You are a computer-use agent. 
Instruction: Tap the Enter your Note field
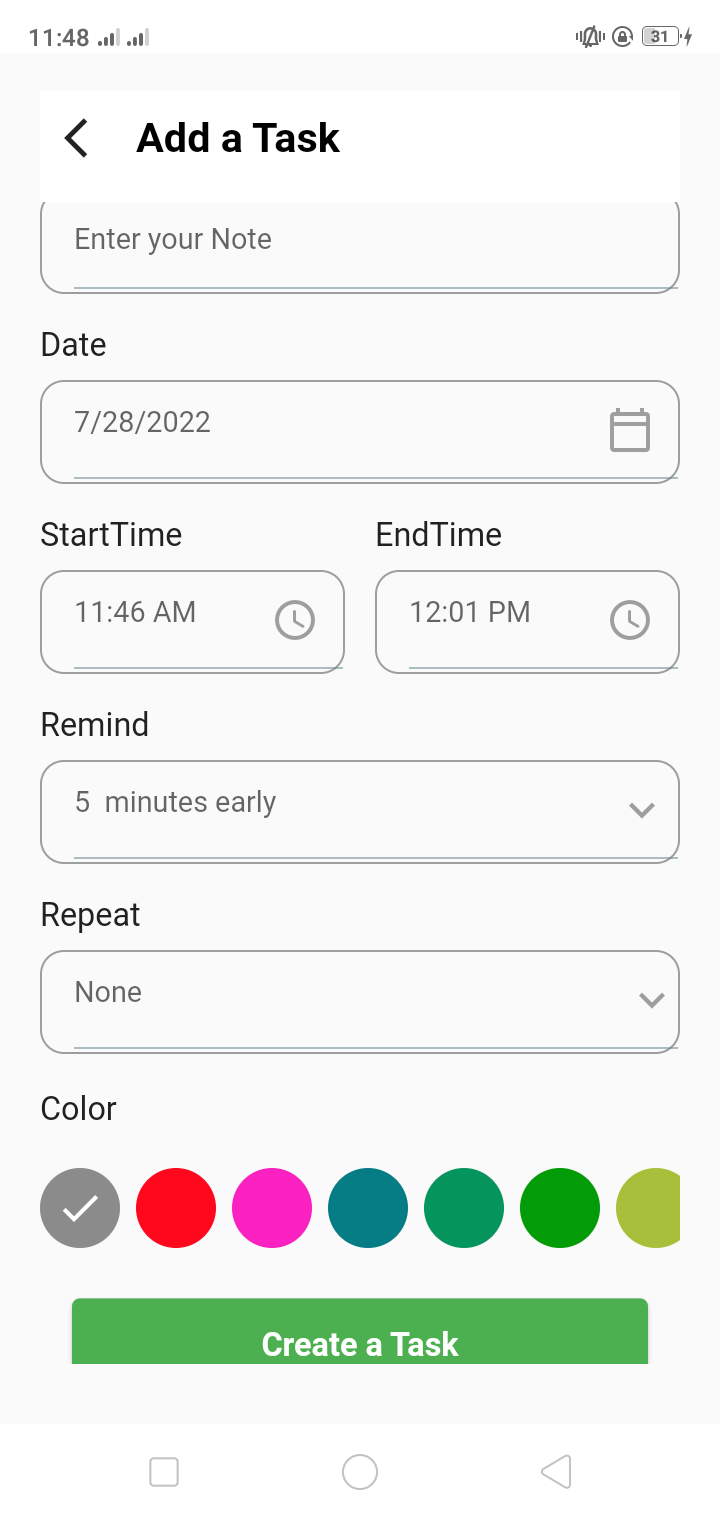(360, 241)
